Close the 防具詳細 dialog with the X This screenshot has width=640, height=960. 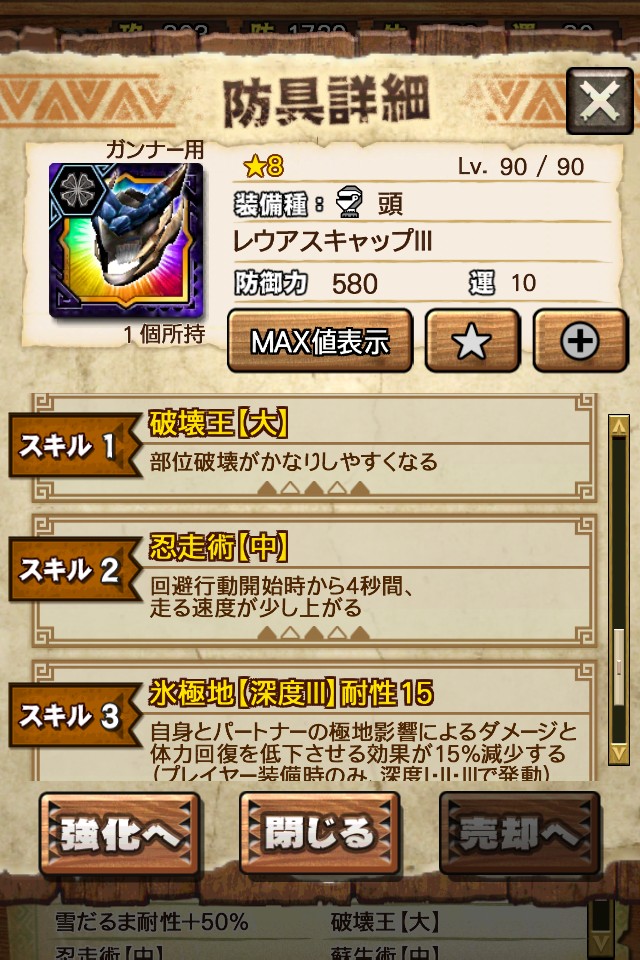tap(599, 100)
